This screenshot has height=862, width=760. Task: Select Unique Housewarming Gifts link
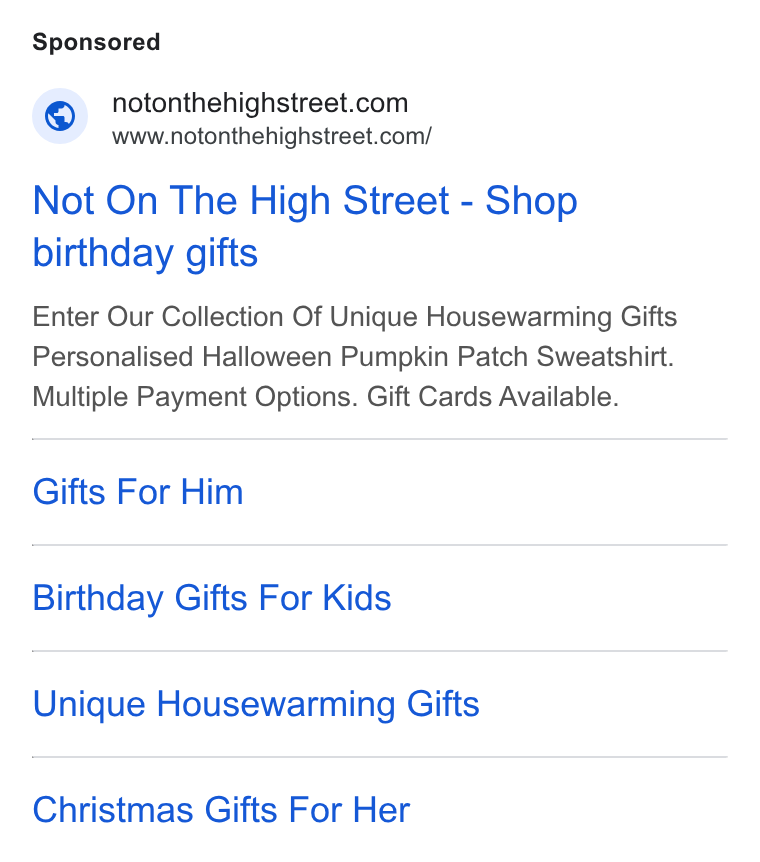(256, 704)
